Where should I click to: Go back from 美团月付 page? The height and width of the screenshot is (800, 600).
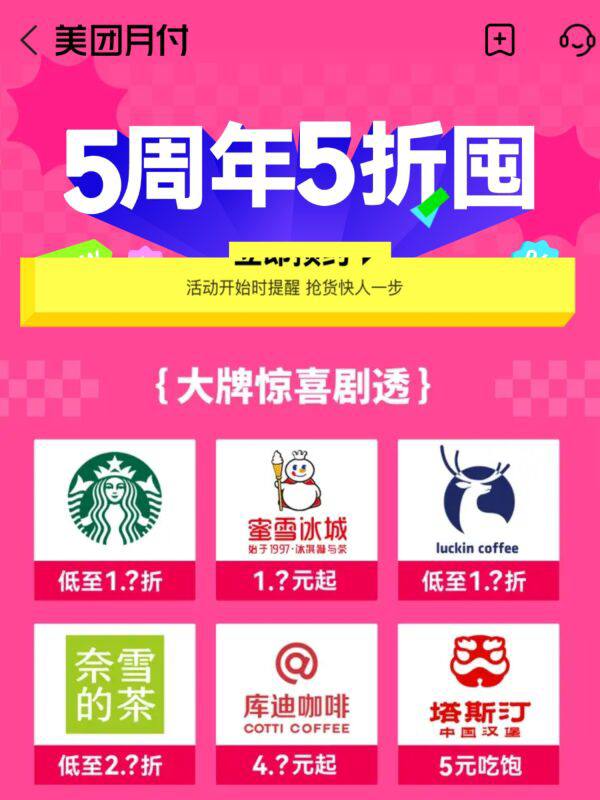30,41
